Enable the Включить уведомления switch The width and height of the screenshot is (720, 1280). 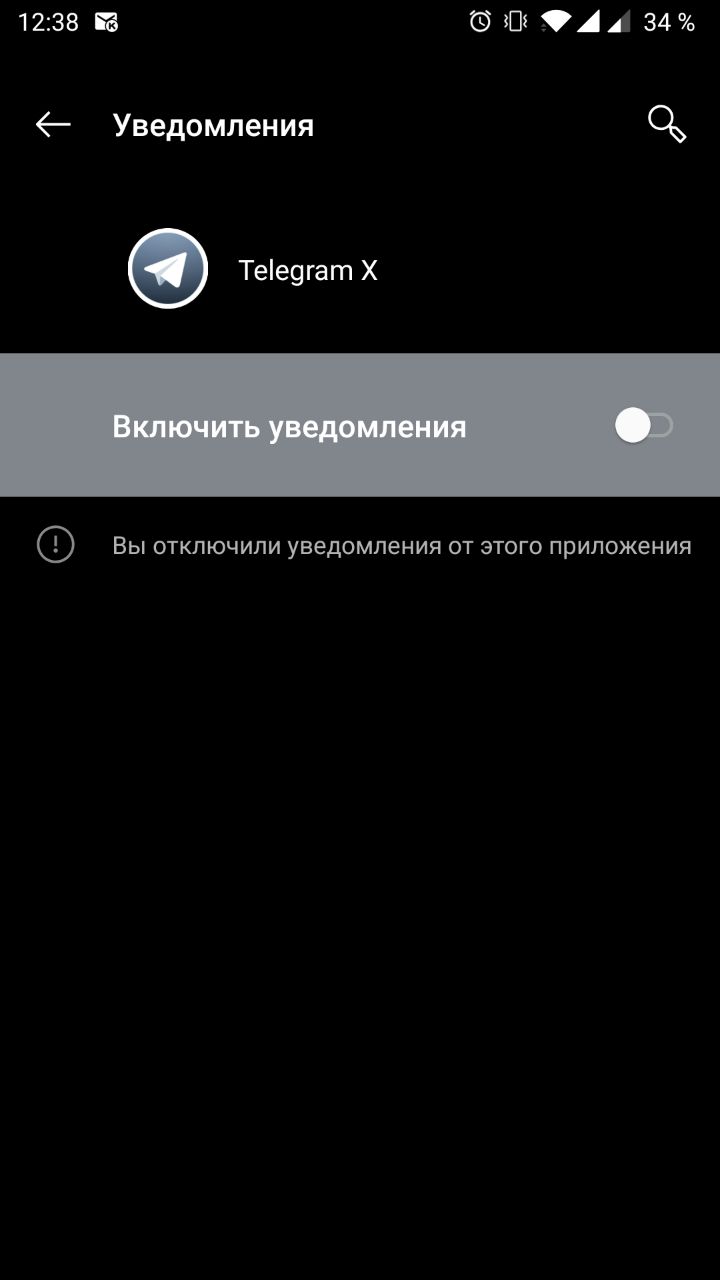[x=643, y=426]
